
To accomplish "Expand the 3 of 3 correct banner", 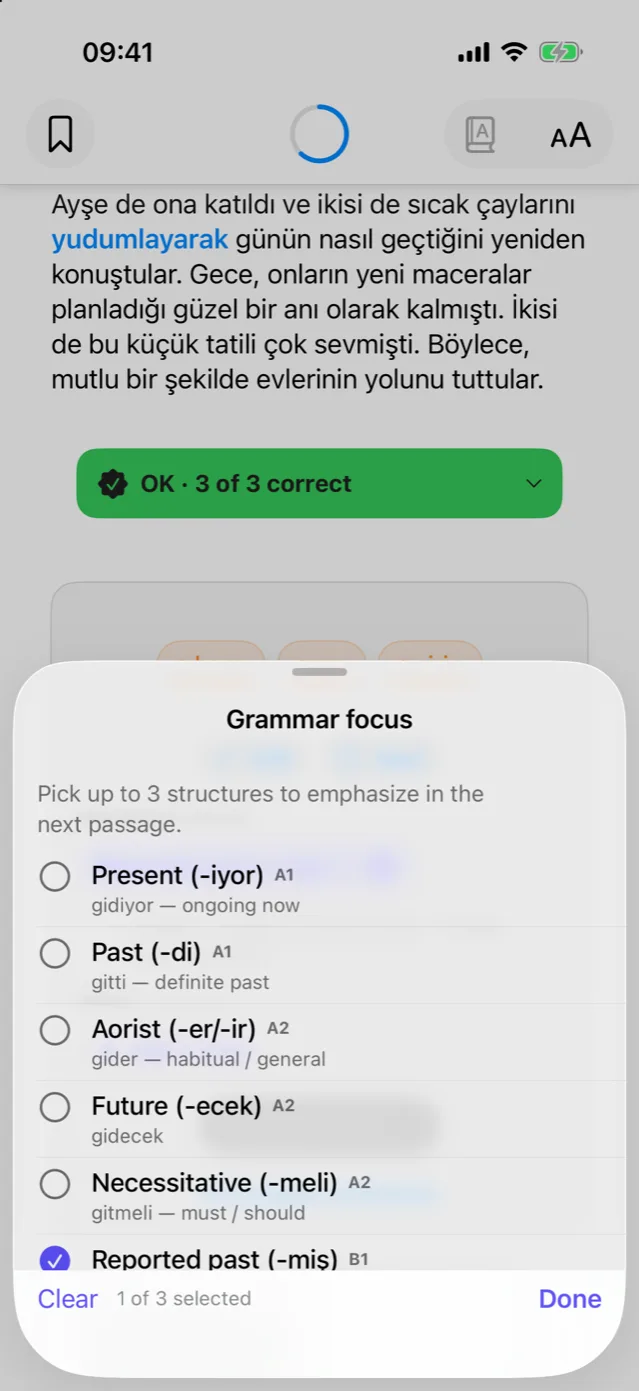I will coord(319,483).
